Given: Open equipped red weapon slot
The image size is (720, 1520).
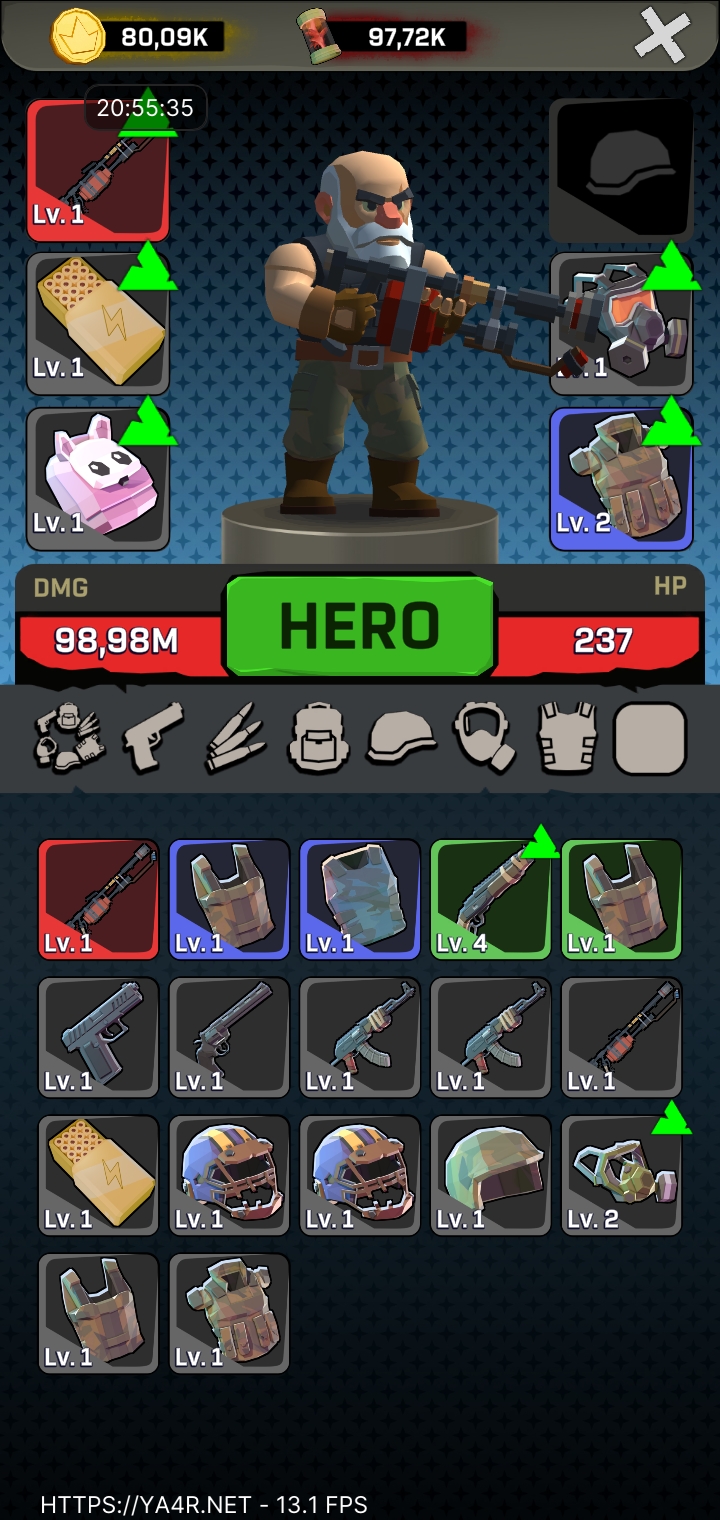Looking at the screenshot, I should (98, 170).
